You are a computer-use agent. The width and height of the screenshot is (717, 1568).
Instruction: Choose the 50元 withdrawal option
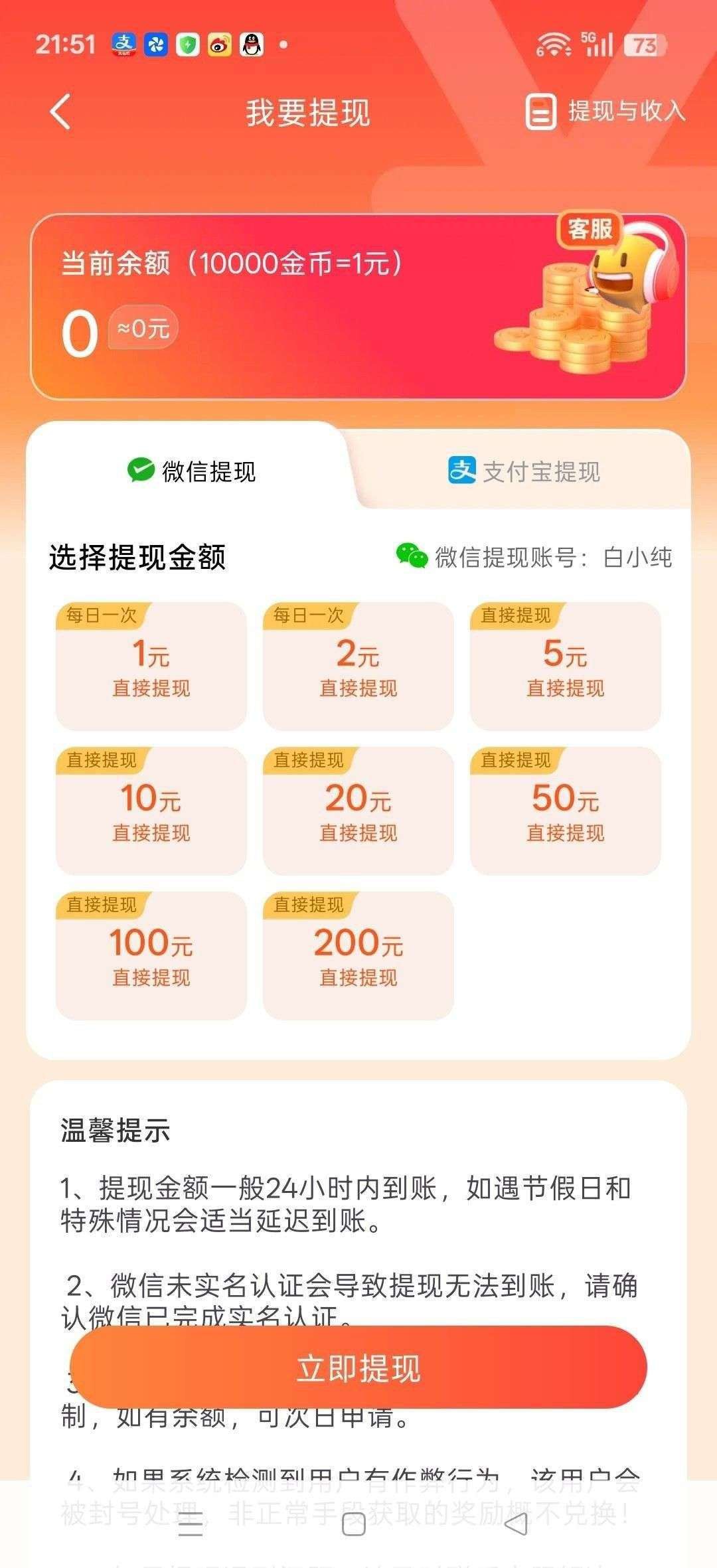566,811
